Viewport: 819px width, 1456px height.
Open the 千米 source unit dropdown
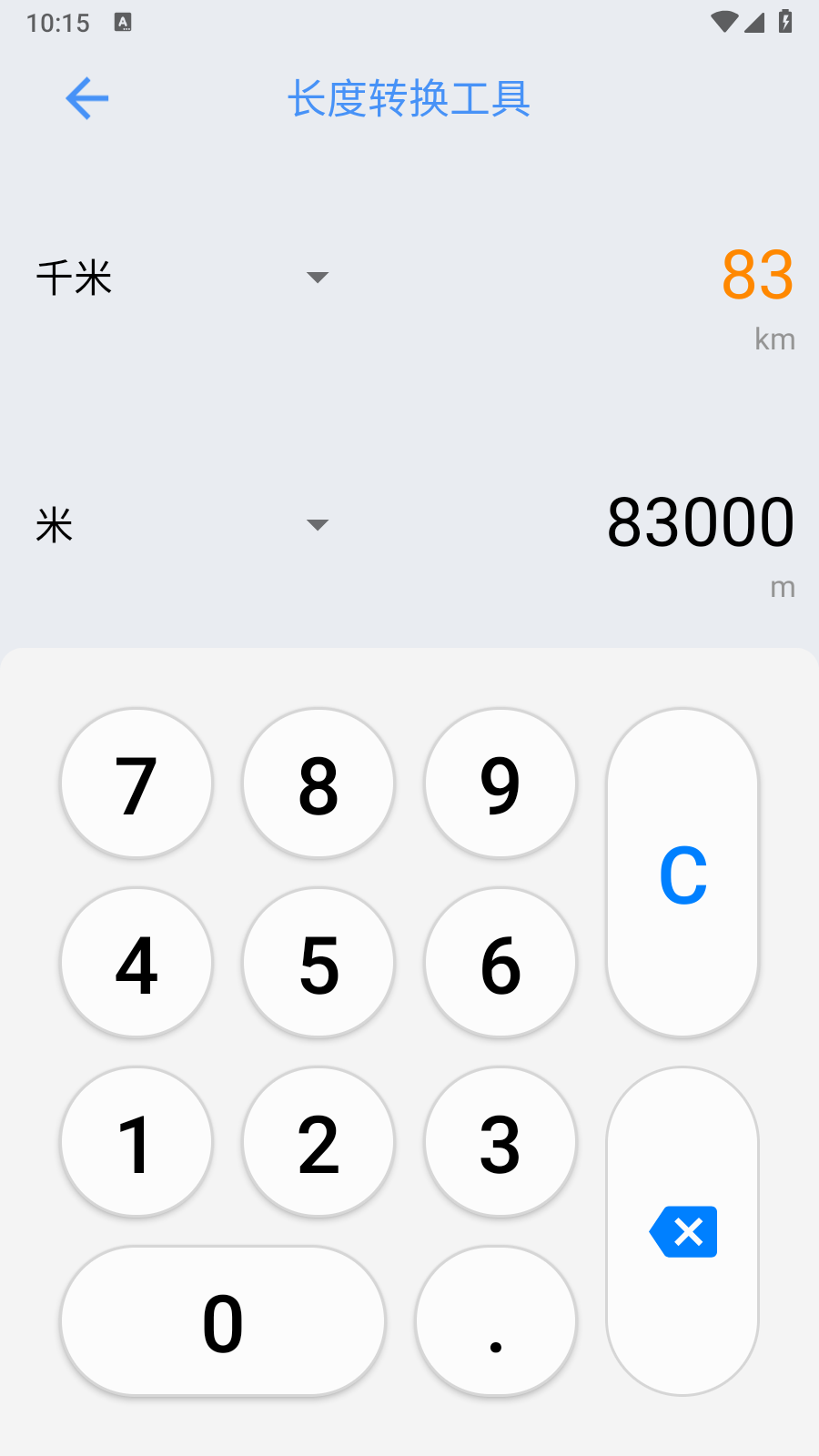click(x=182, y=277)
